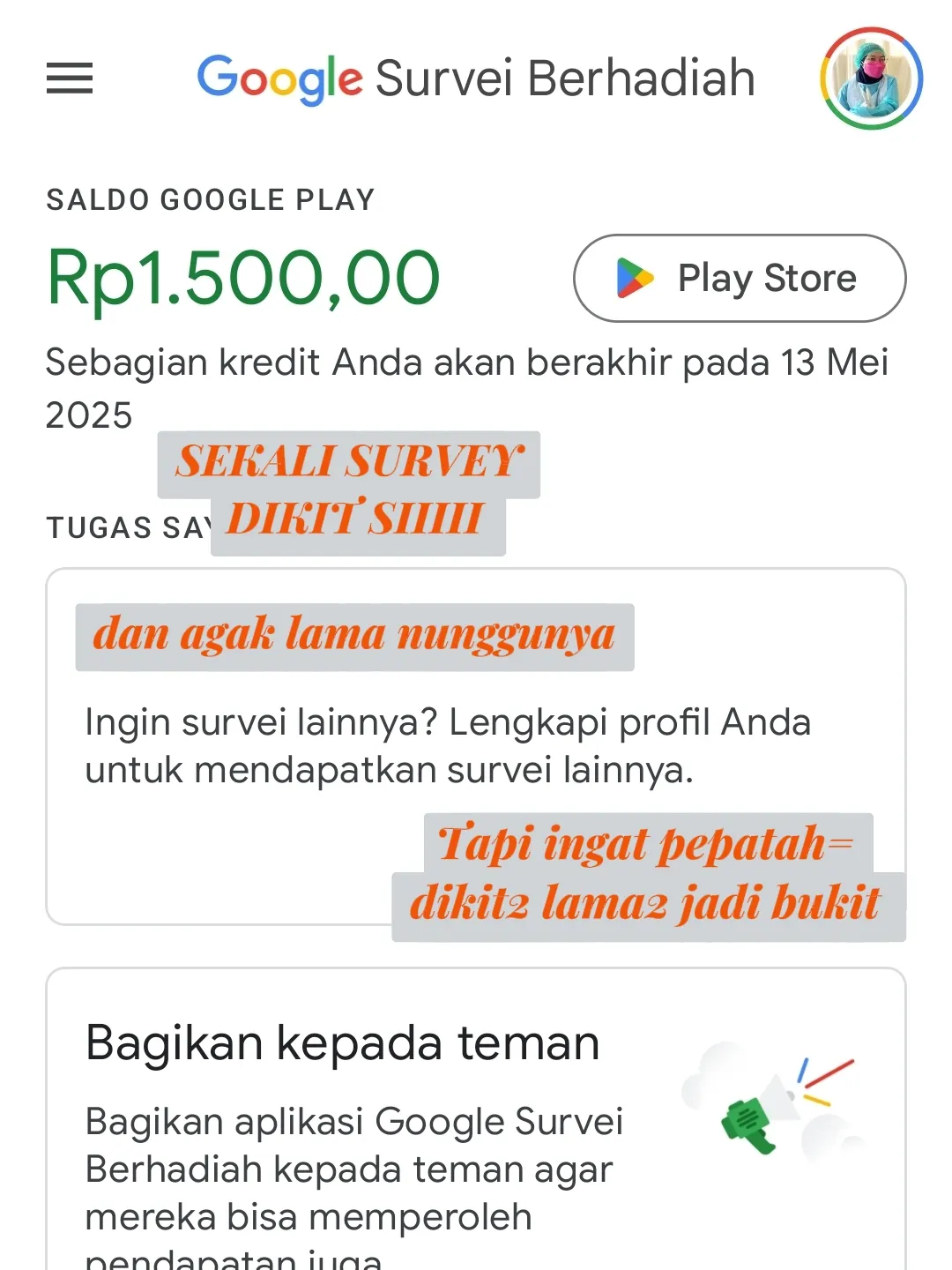The image size is (952, 1270).
Task: Open the Bagikan kepada teman card
Action: [476, 1120]
